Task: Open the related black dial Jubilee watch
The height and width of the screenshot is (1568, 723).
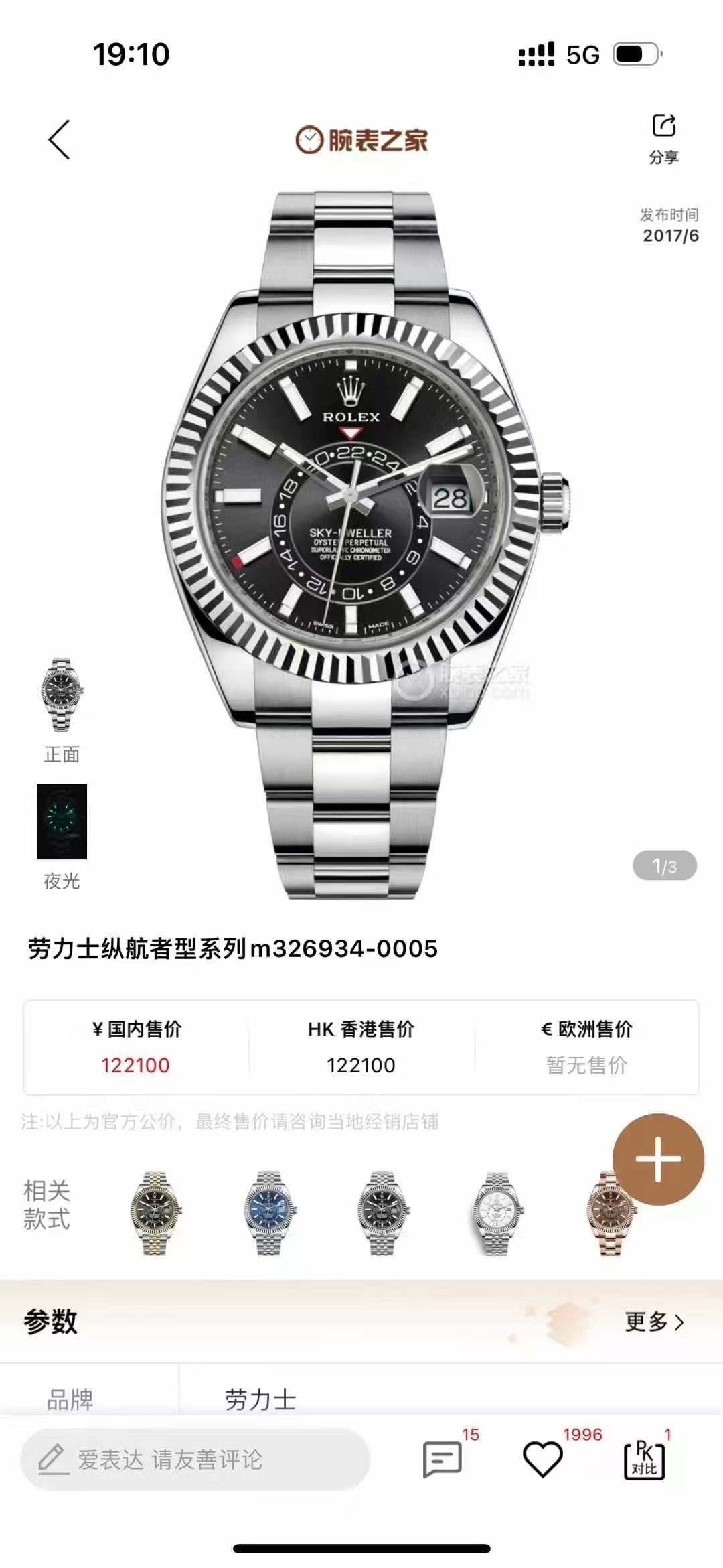Action: click(x=383, y=1214)
